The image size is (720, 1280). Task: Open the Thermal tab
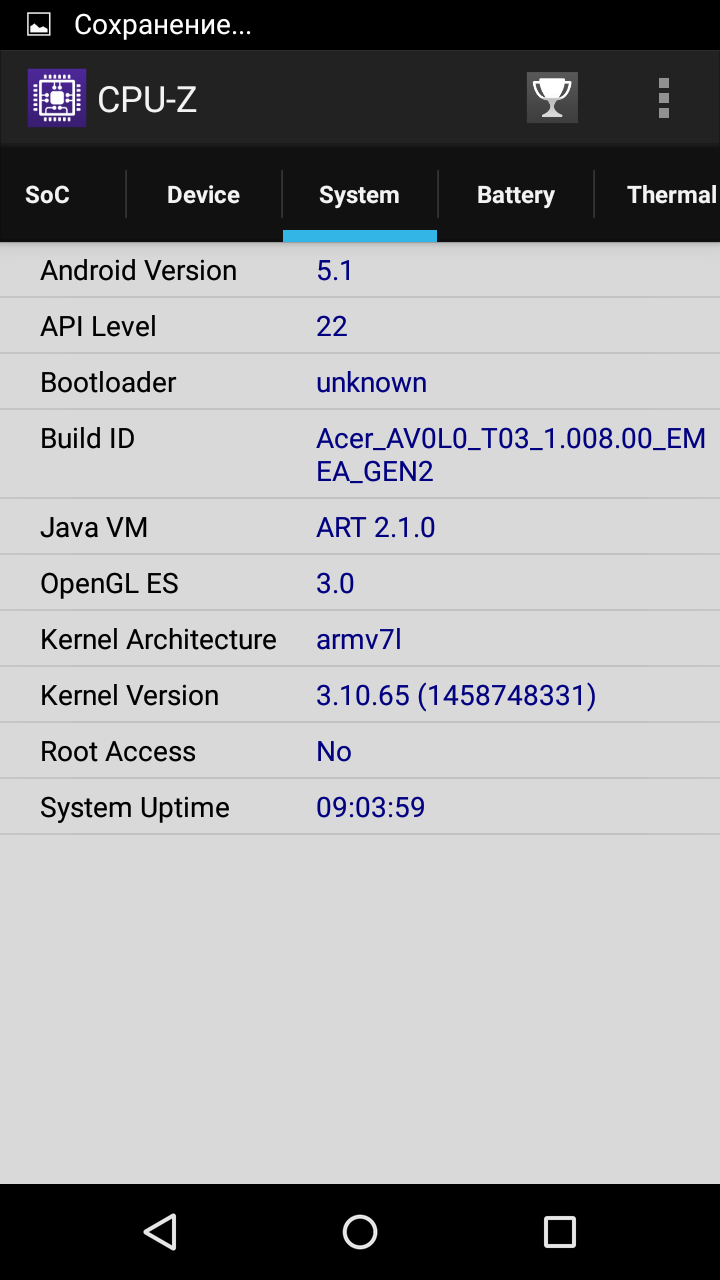670,195
